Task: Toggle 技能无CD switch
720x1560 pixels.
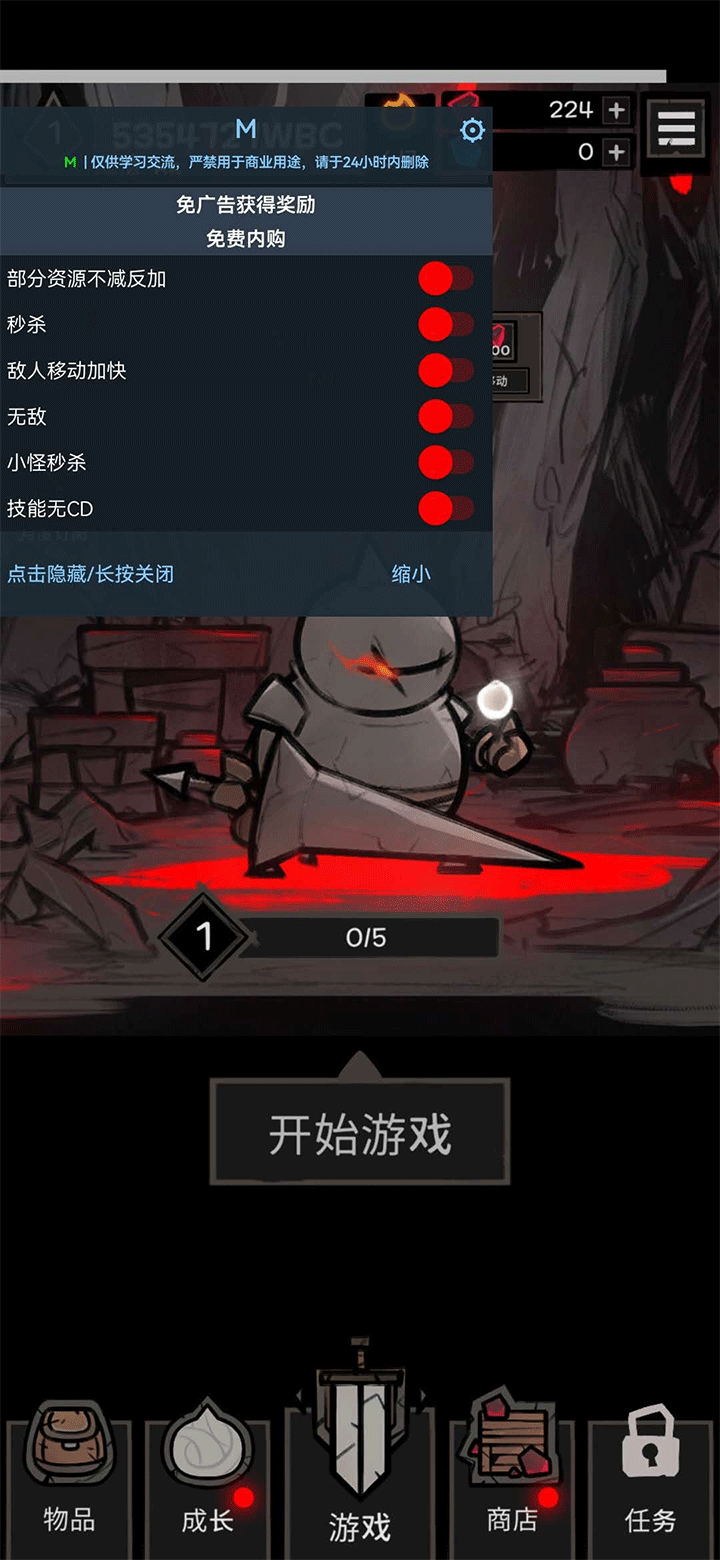Action: click(446, 509)
